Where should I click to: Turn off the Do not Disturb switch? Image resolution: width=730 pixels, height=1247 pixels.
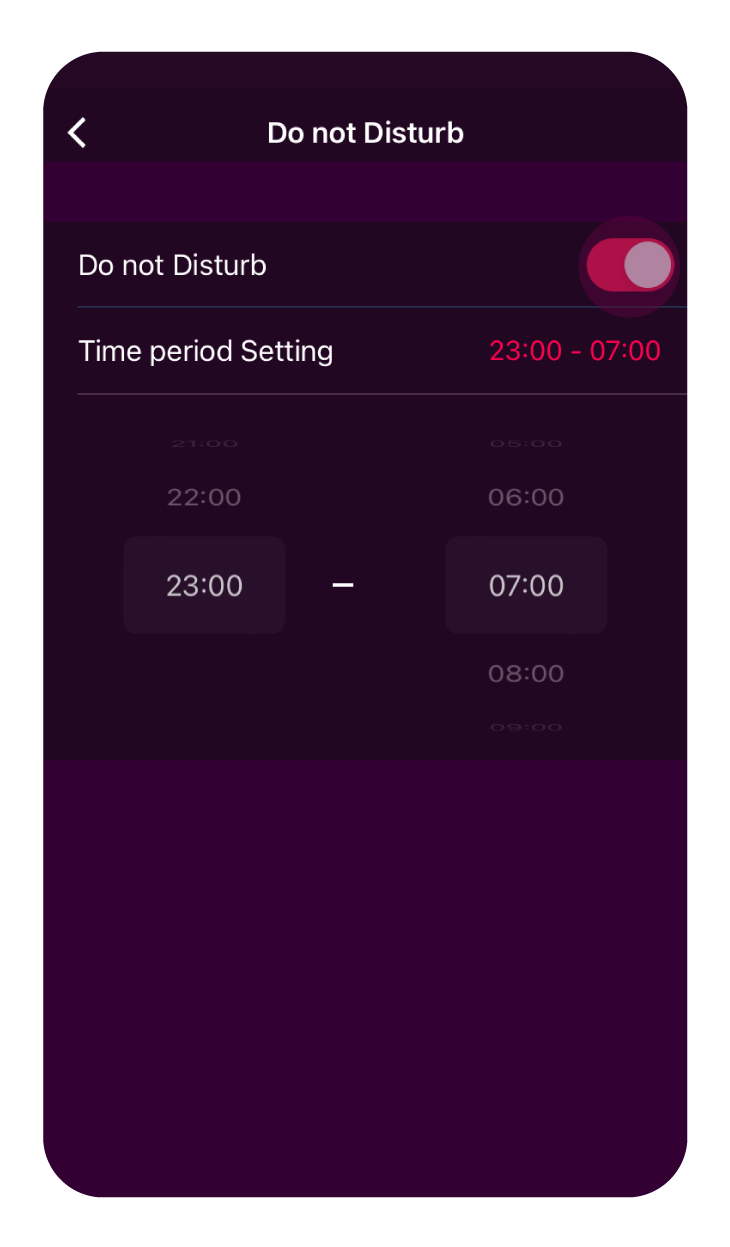pyautogui.click(x=629, y=266)
